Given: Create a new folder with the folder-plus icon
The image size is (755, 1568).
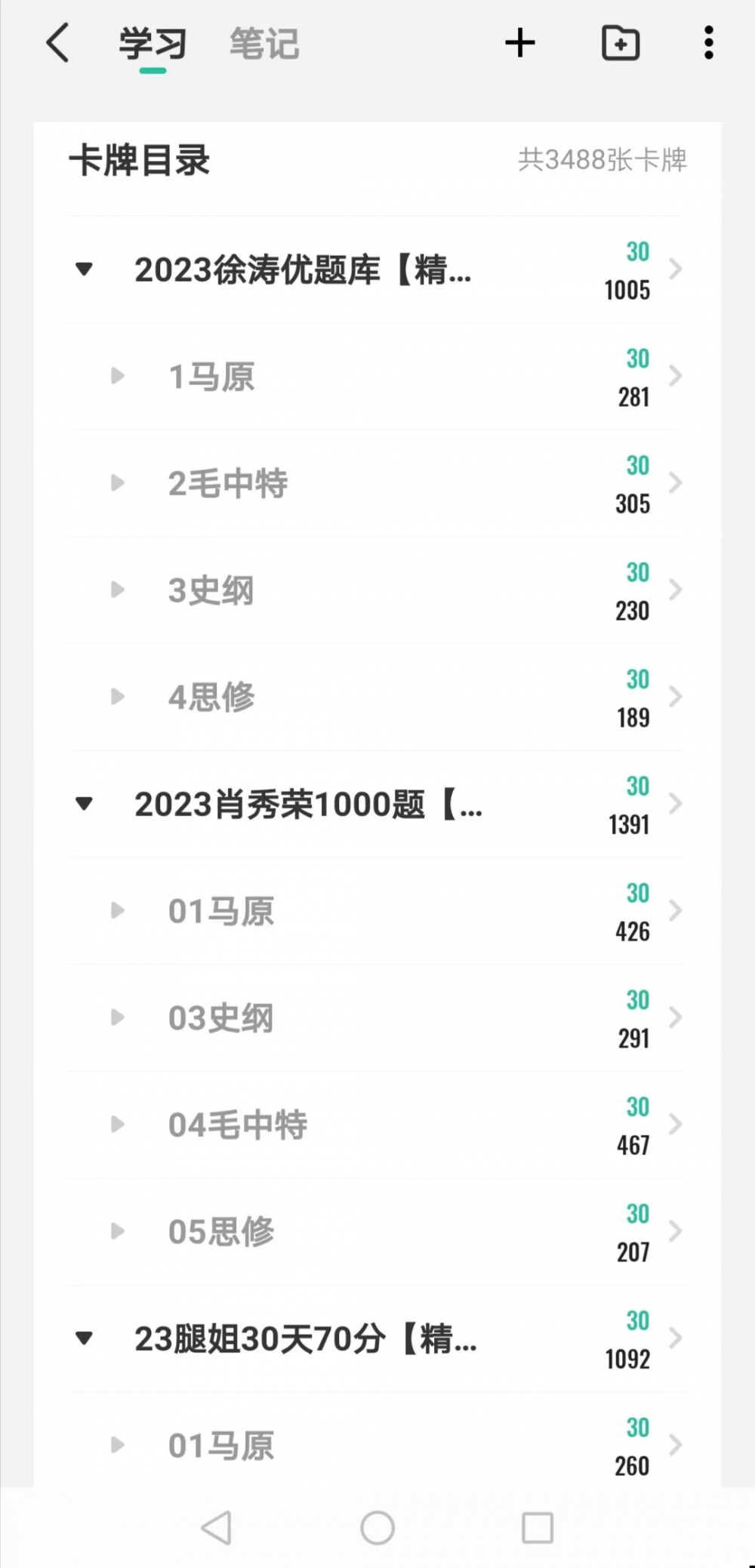Looking at the screenshot, I should point(621,42).
